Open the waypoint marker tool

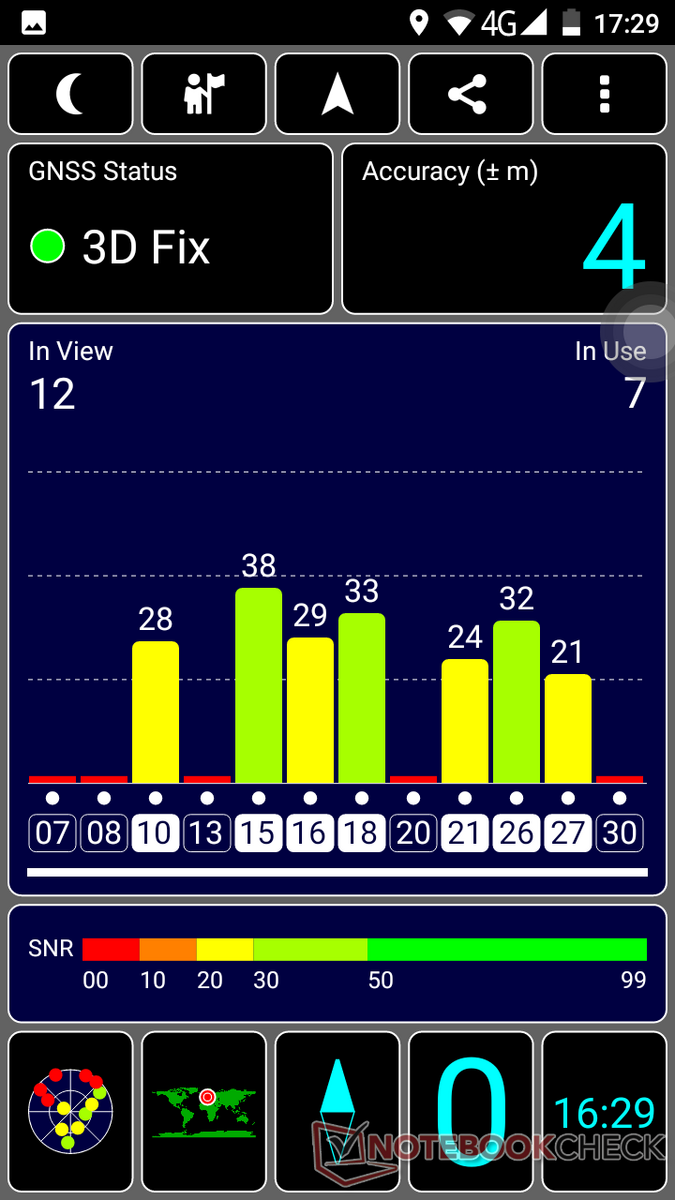point(204,94)
